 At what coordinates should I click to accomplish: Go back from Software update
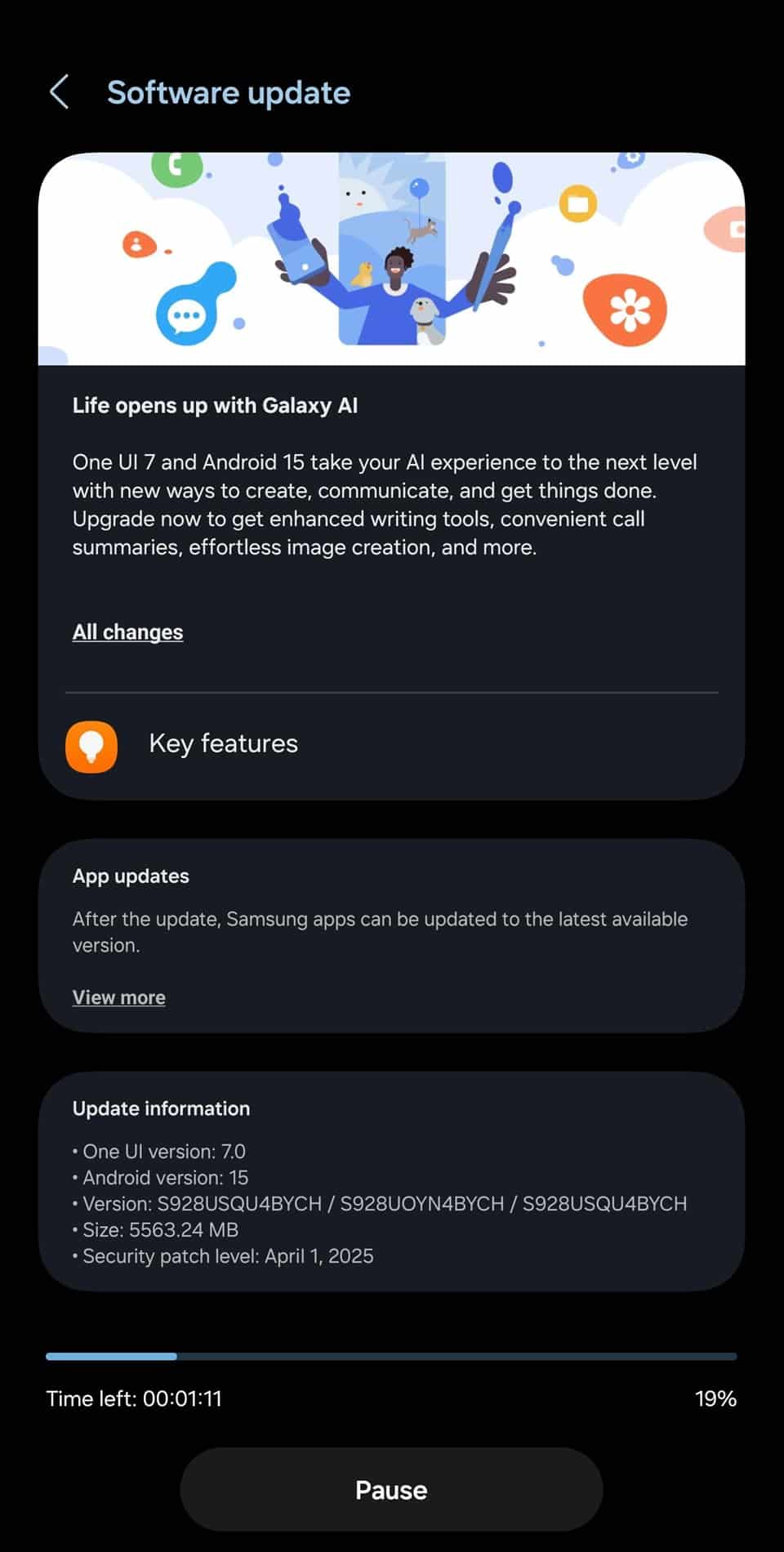tap(59, 92)
